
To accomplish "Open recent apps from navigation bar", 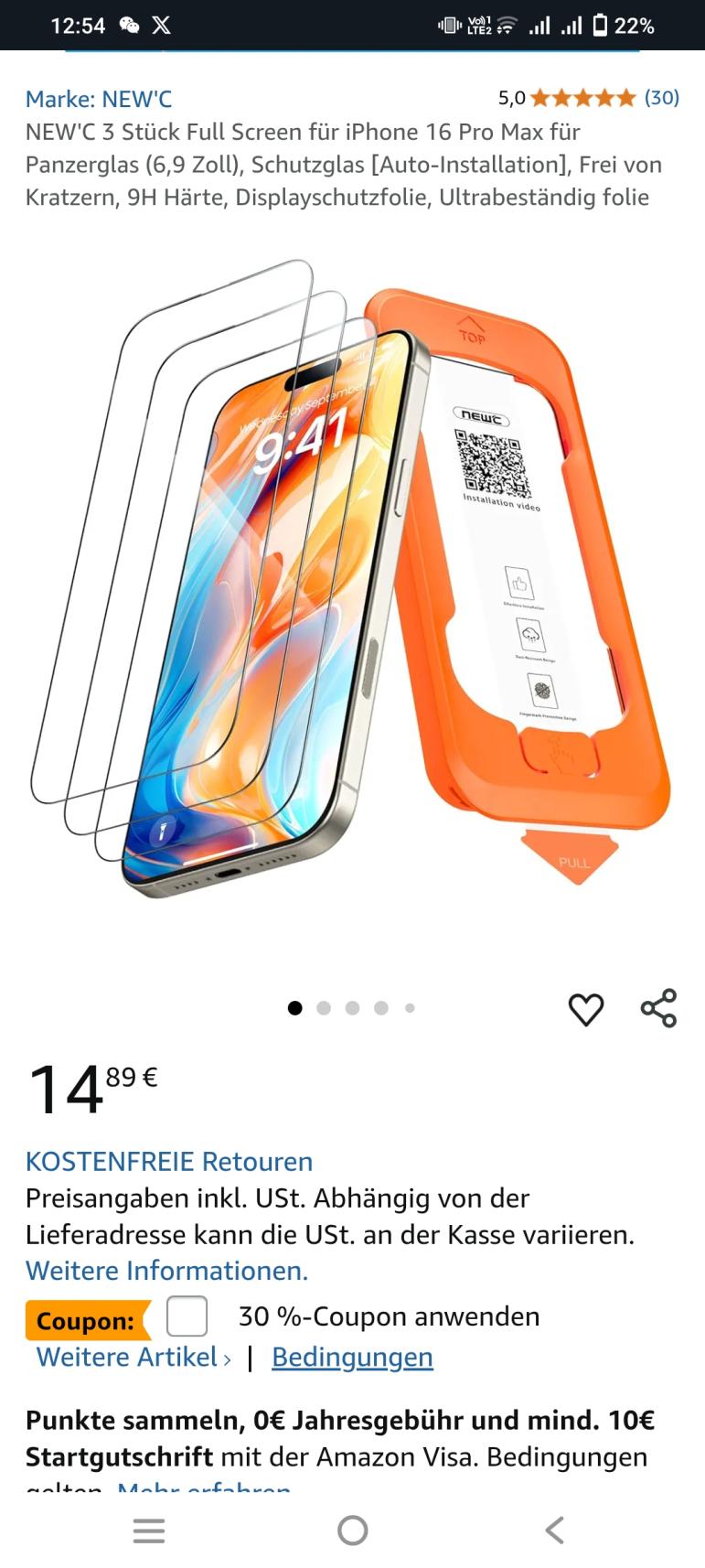I will click(149, 1530).
